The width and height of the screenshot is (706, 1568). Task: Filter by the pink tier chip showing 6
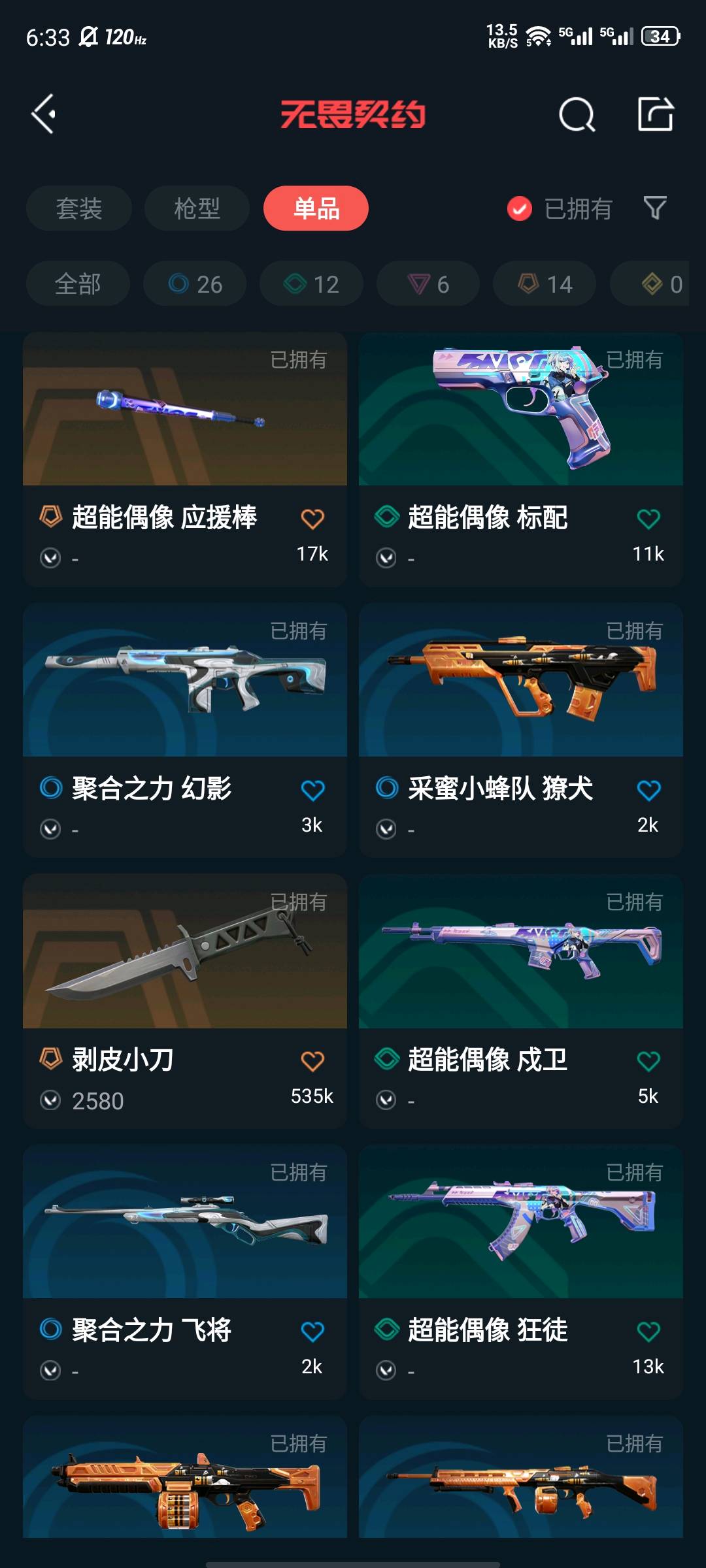428,284
